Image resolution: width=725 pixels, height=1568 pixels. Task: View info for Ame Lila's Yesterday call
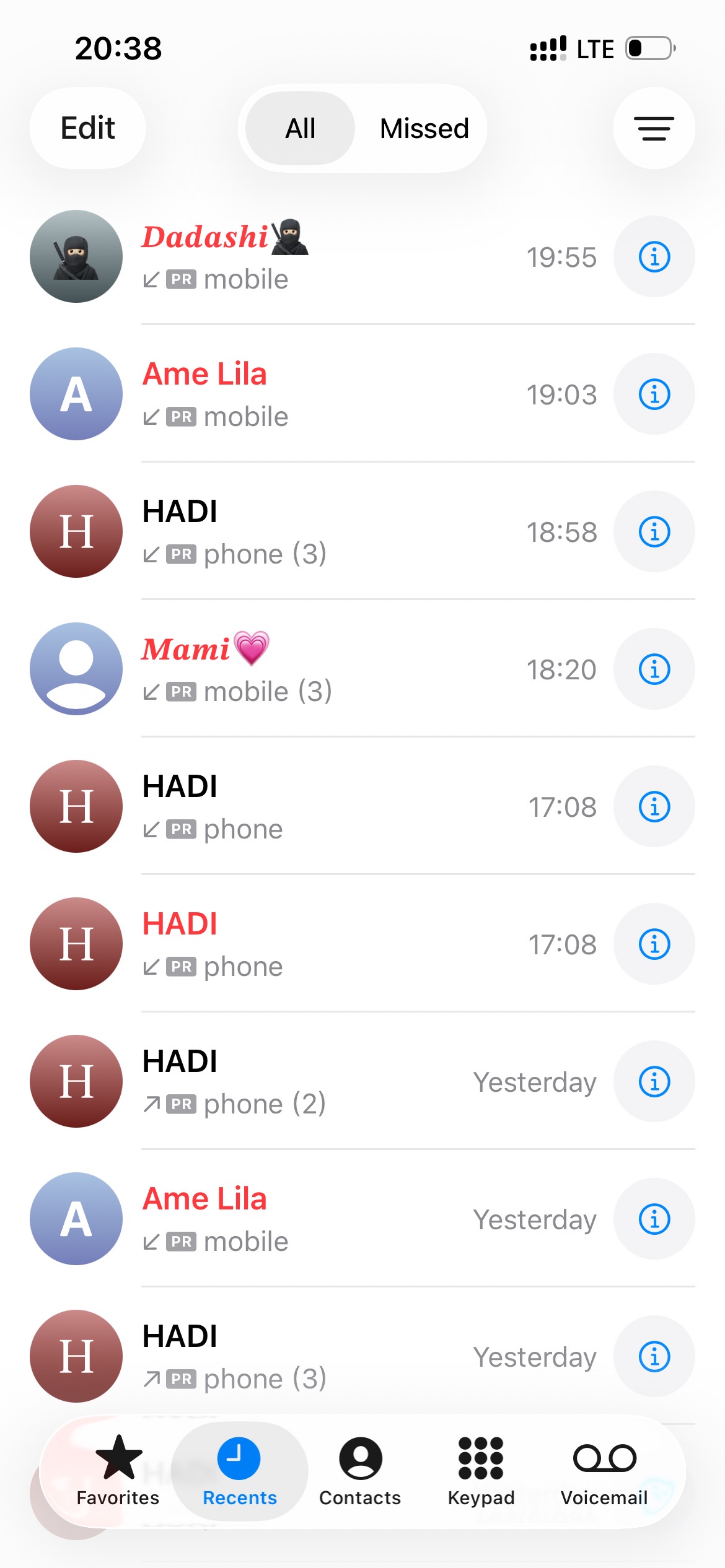coord(654,1219)
